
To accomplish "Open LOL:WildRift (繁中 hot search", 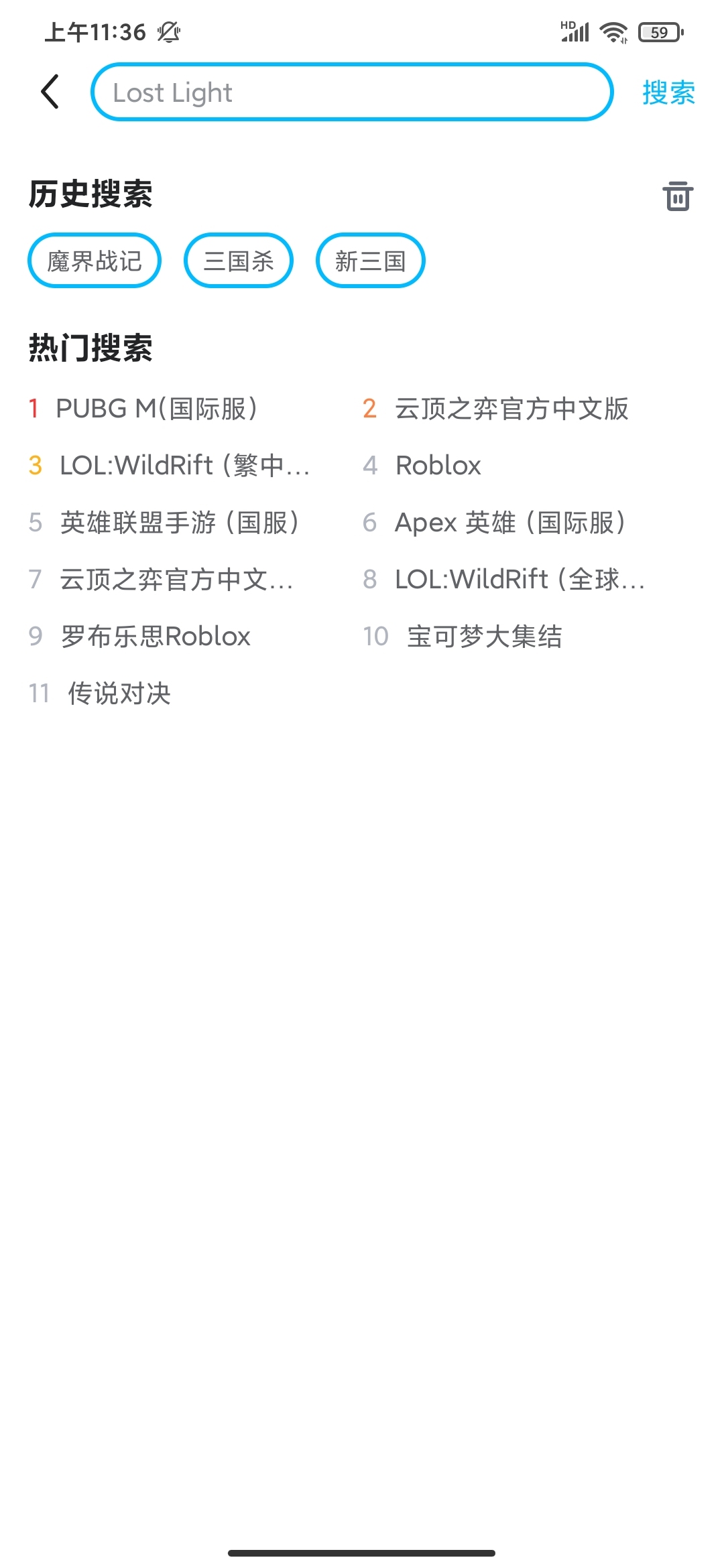I will click(x=184, y=466).
